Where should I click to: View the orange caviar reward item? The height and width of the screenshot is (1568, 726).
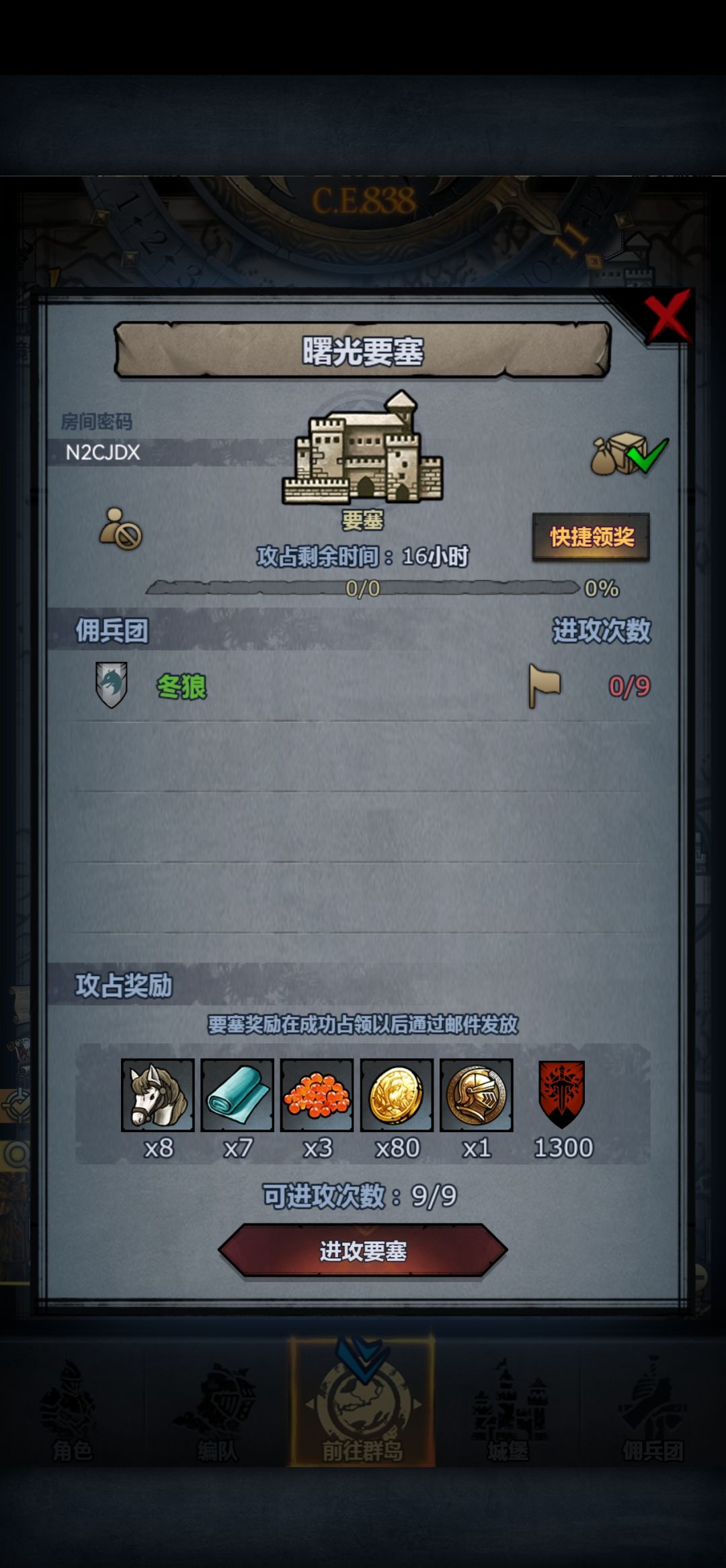pyautogui.click(x=317, y=1095)
